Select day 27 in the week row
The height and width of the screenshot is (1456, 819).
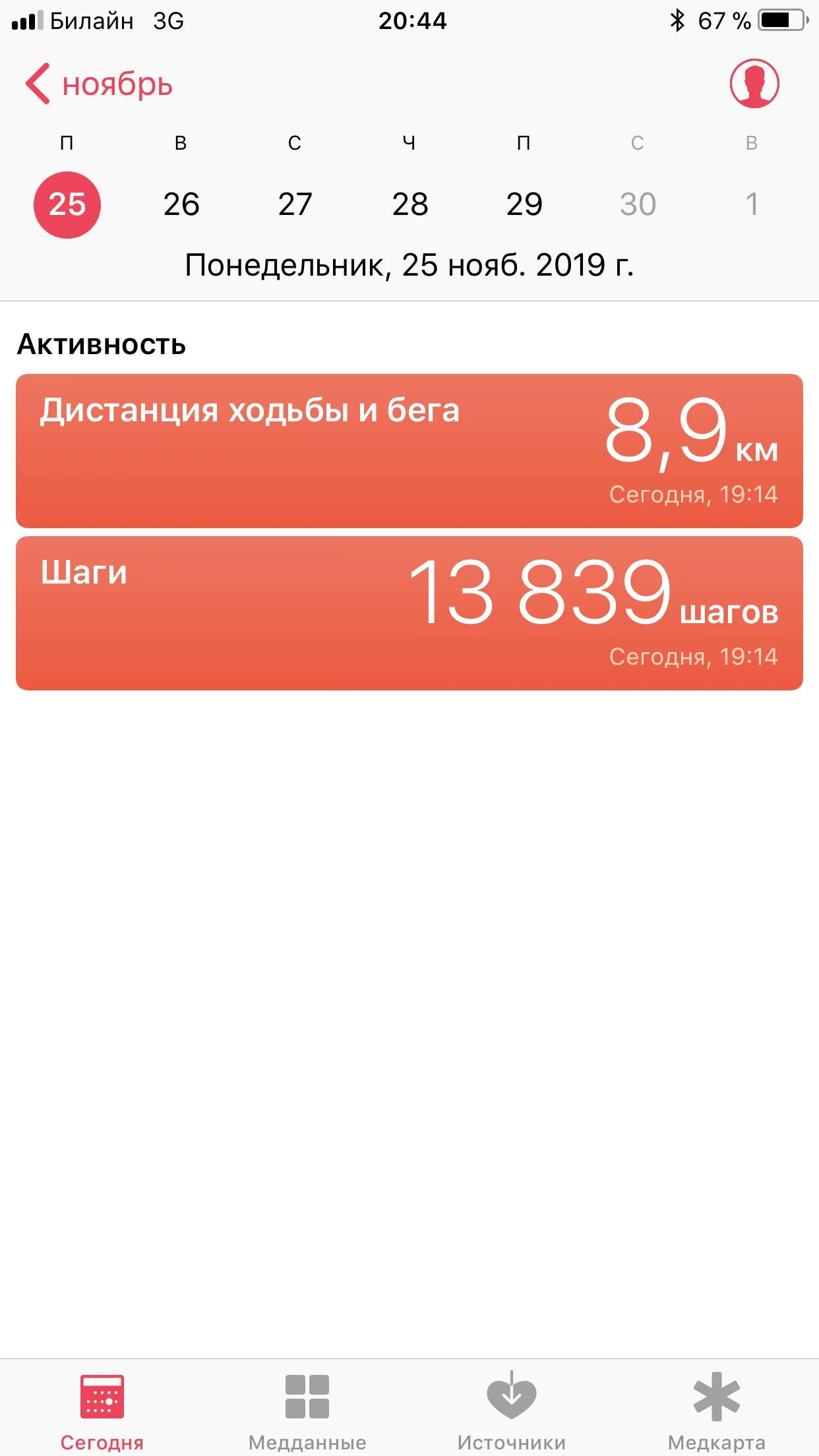pos(295,204)
